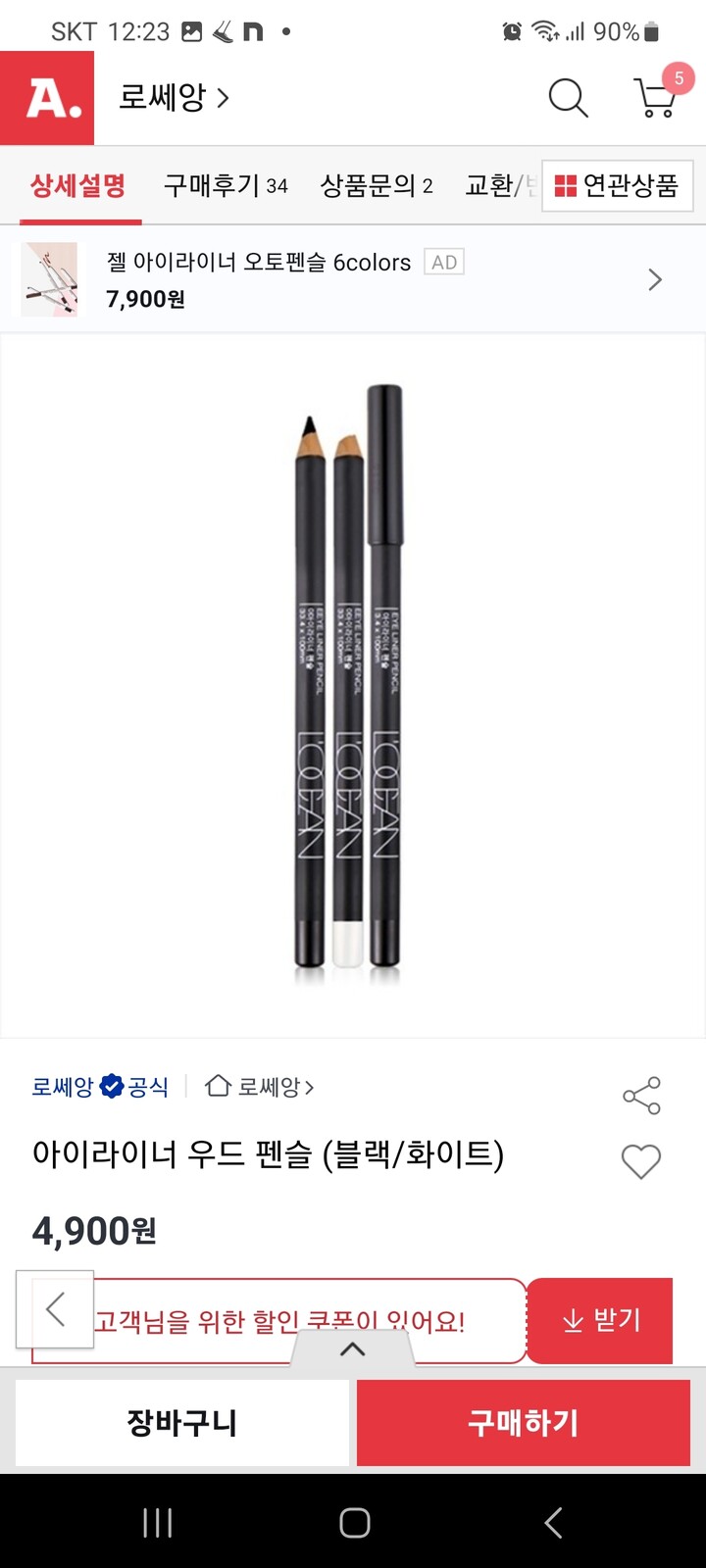Tap the download icon inside 받기 button

click(572, 1320)
